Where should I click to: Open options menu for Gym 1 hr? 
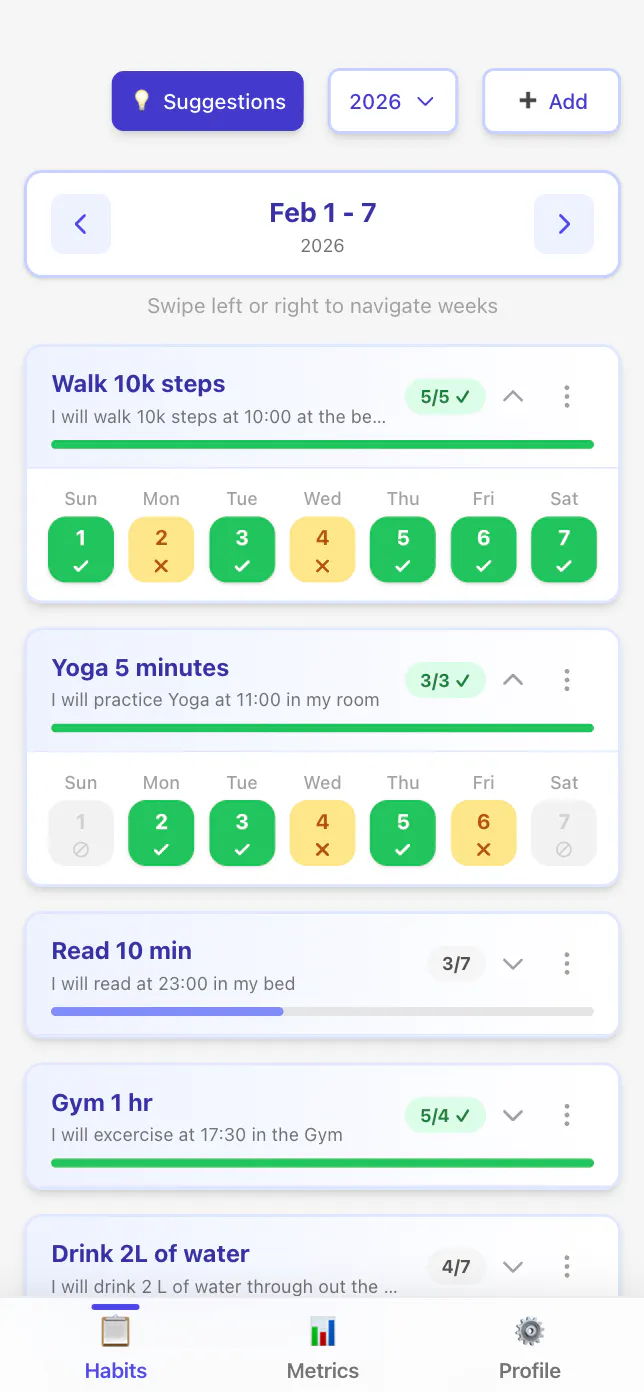click(x=567, y=1115)
